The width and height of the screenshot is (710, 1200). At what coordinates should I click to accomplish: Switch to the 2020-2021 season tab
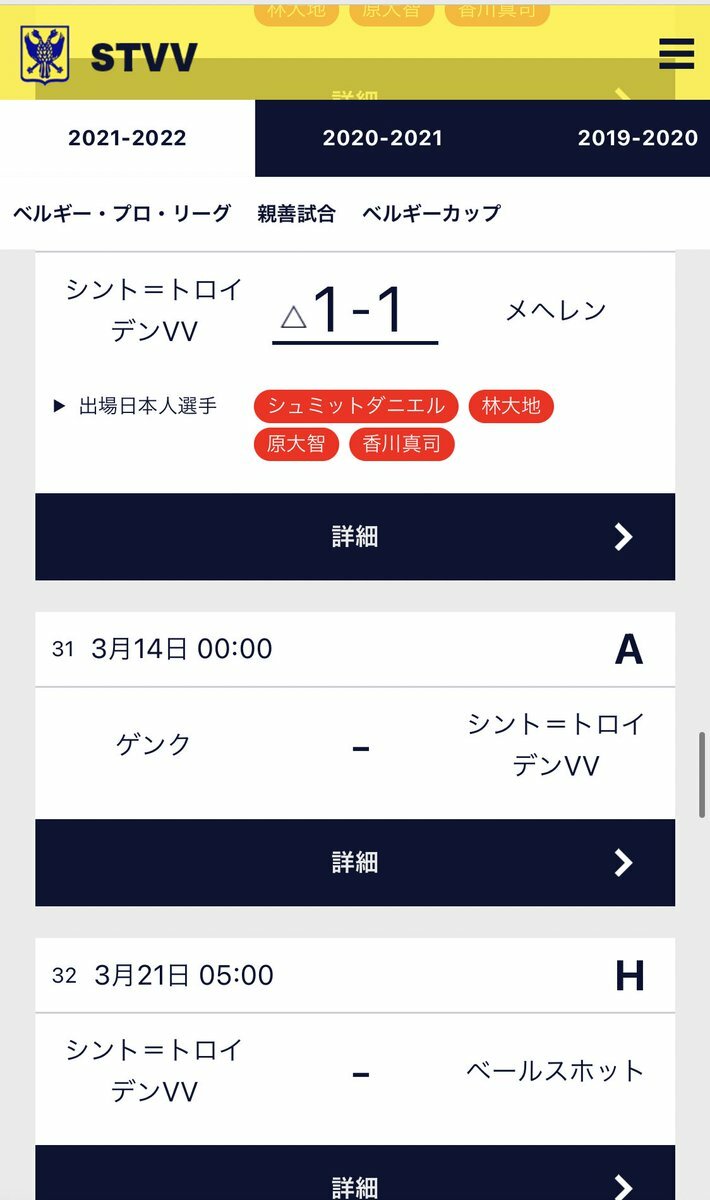coord(382,138)
